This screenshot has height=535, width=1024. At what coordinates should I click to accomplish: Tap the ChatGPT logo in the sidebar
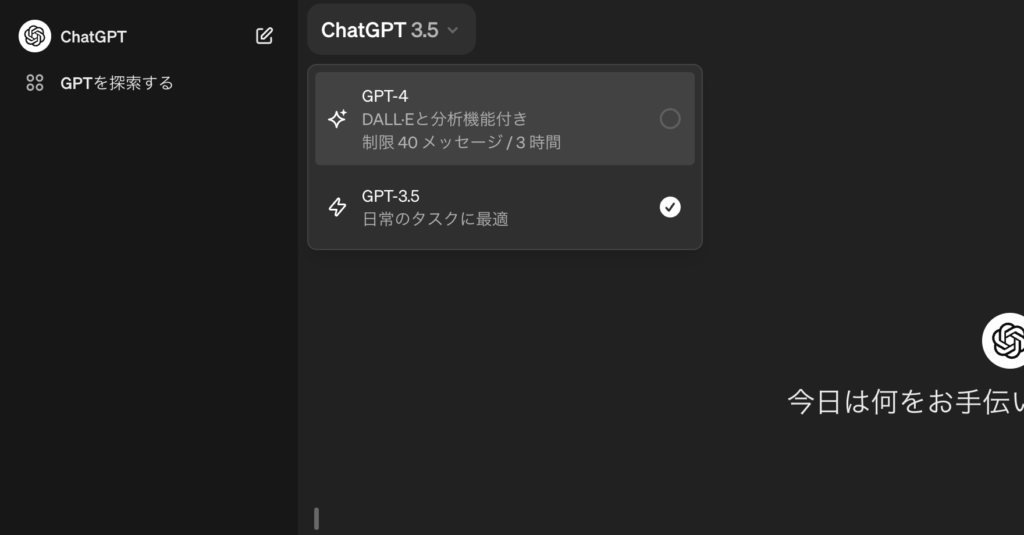tap(35, 36)
